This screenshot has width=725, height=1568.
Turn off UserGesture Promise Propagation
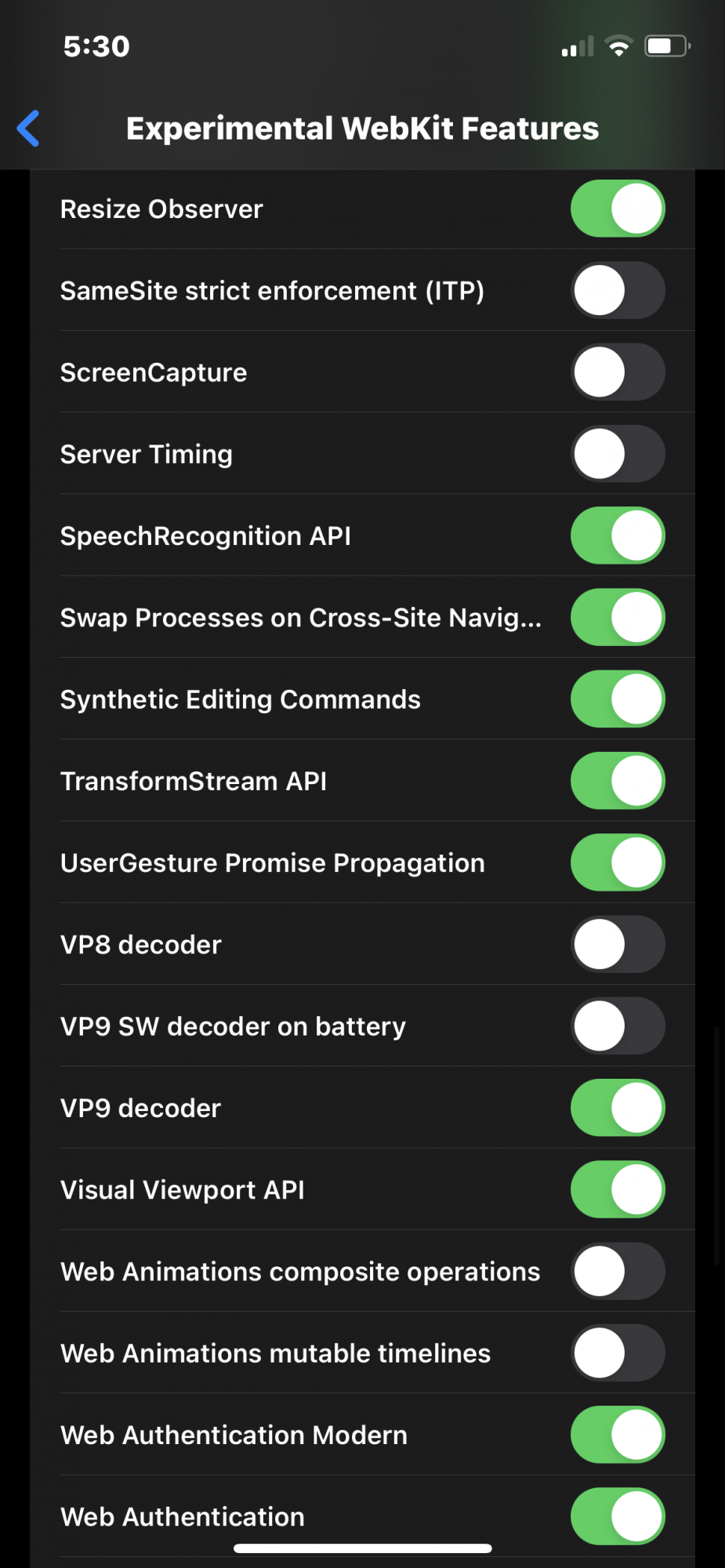(x=618, y=862)
